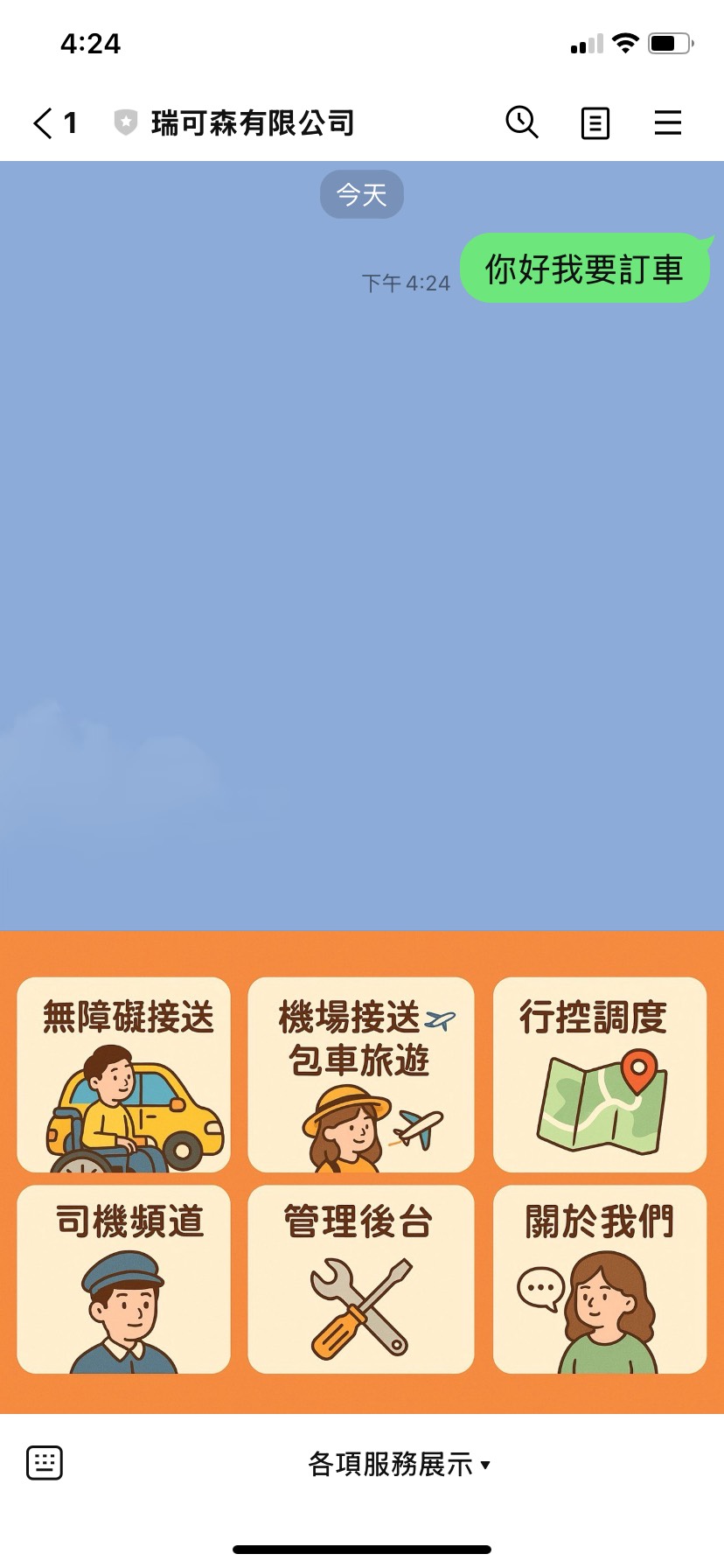Screen dimensions: 724x1568
Task: Choose the 行控調度 tile
Action: (x=599, y=1074)
